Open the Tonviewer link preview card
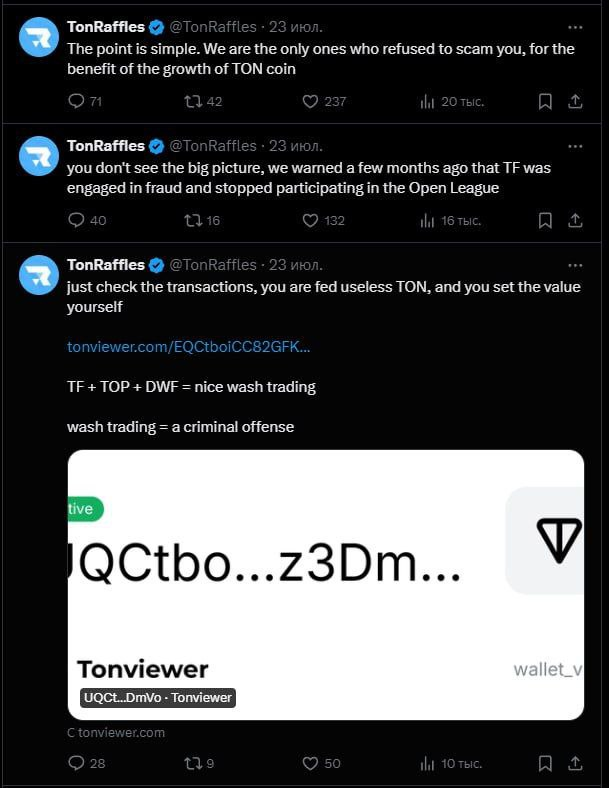The image size is (609, 788). tap(325, 584)
